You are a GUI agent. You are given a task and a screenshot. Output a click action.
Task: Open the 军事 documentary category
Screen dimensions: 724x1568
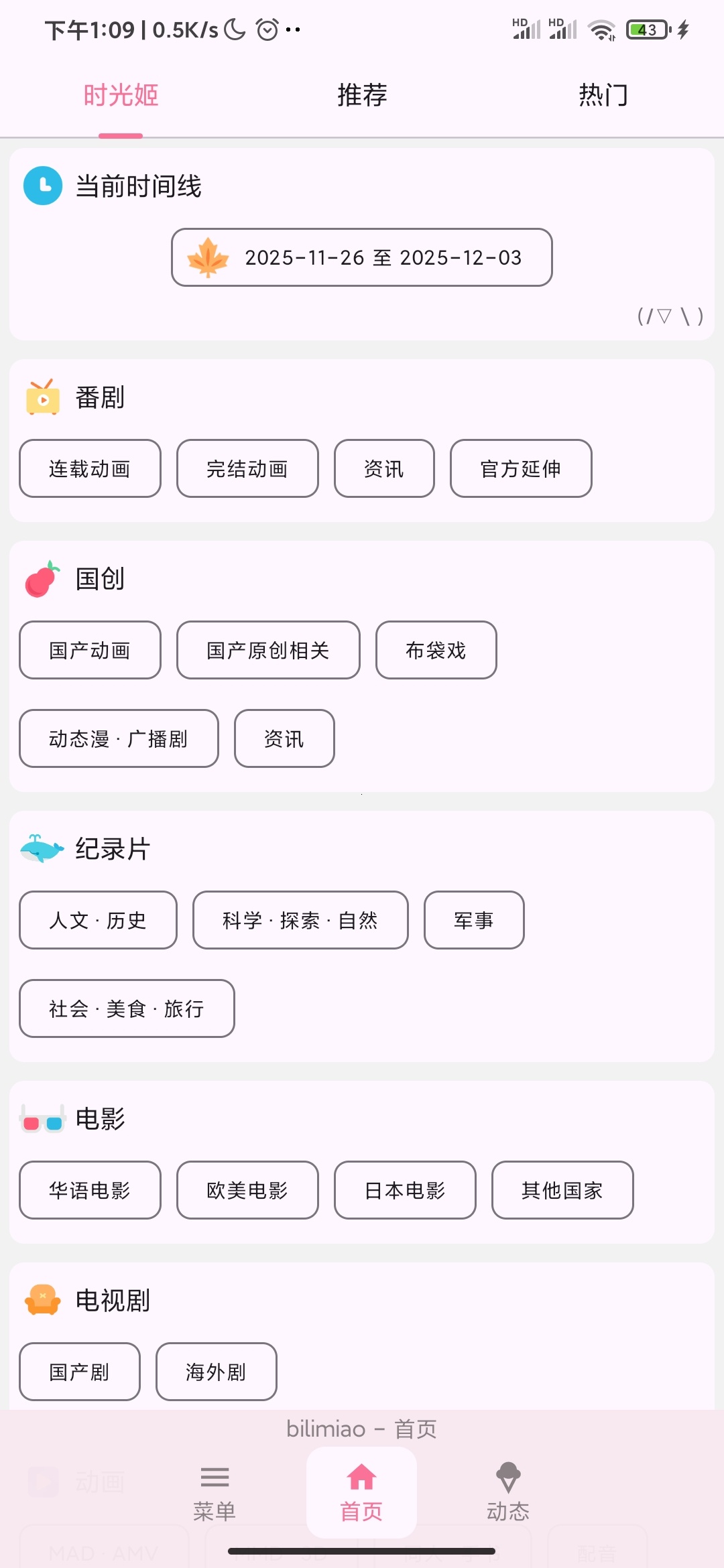pos(474,920)
